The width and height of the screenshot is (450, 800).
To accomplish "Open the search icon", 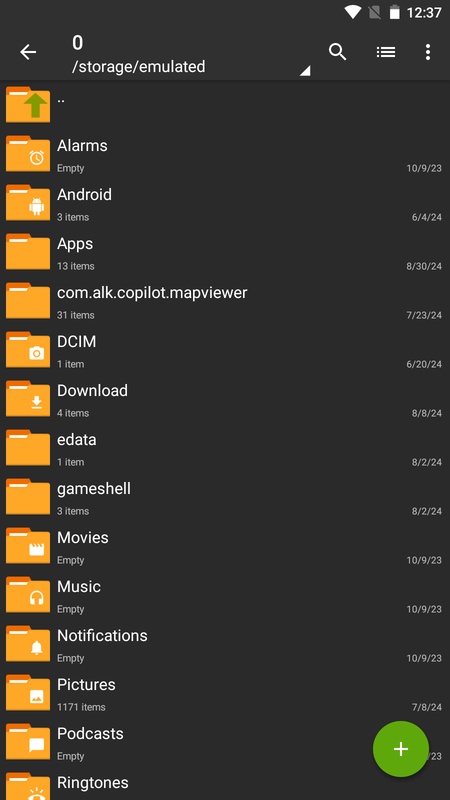I will pos(337,52).
